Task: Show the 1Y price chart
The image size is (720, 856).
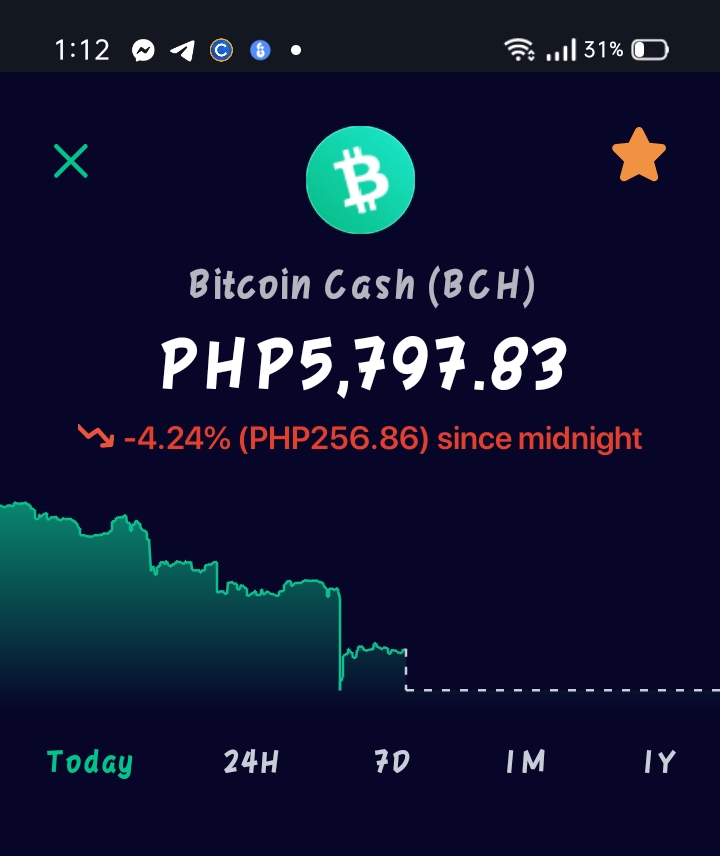Action: (659, 762)
